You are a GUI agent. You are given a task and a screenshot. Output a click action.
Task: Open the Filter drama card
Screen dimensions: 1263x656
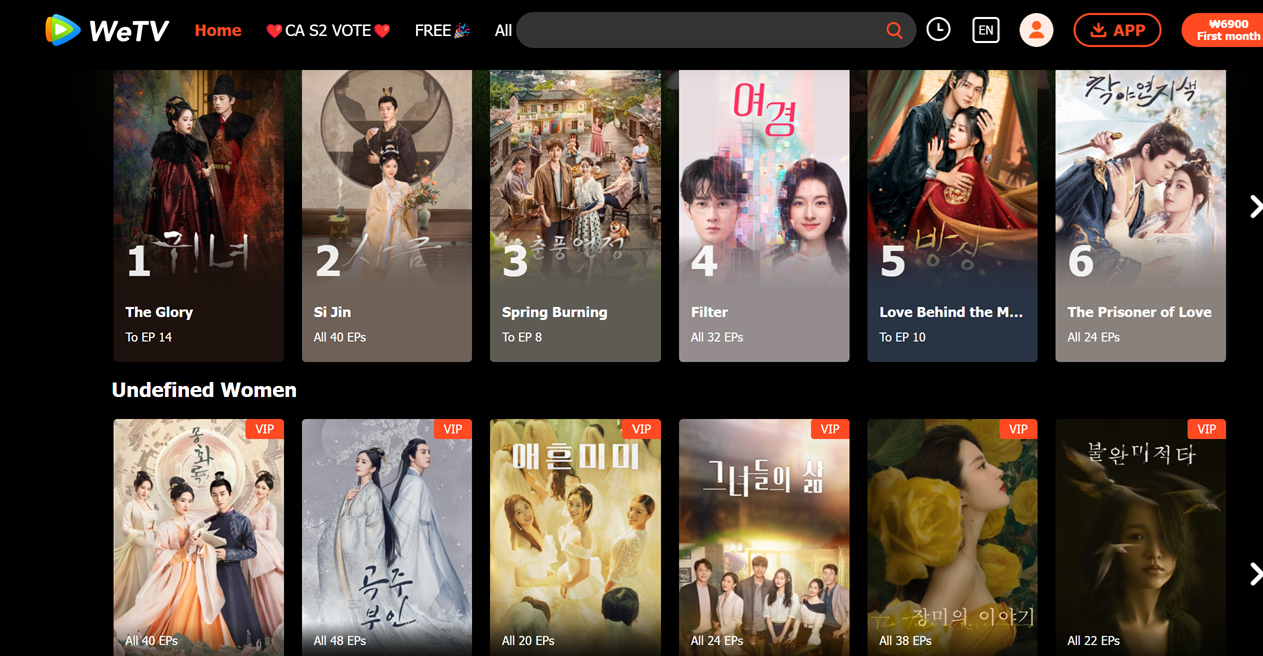tap(764, 215)
